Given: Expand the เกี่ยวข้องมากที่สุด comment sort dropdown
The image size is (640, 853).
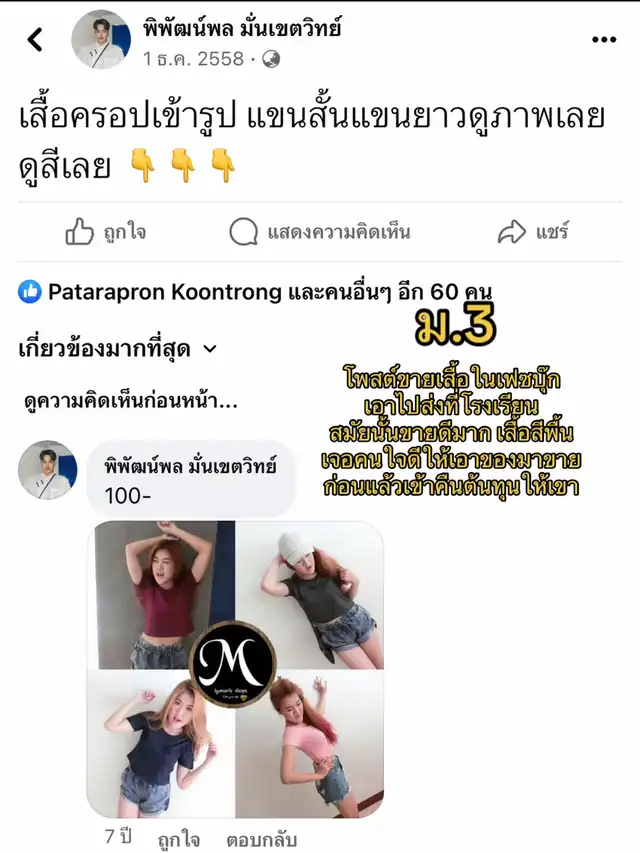Looking at the screenshot, I should point(118,349).
